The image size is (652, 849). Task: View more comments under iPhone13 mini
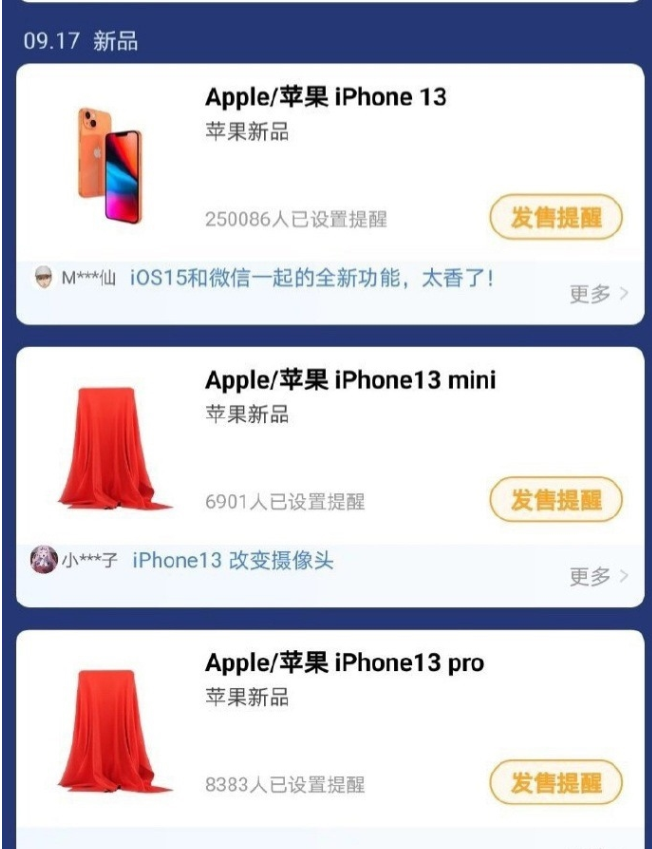[x=598, y=576]
